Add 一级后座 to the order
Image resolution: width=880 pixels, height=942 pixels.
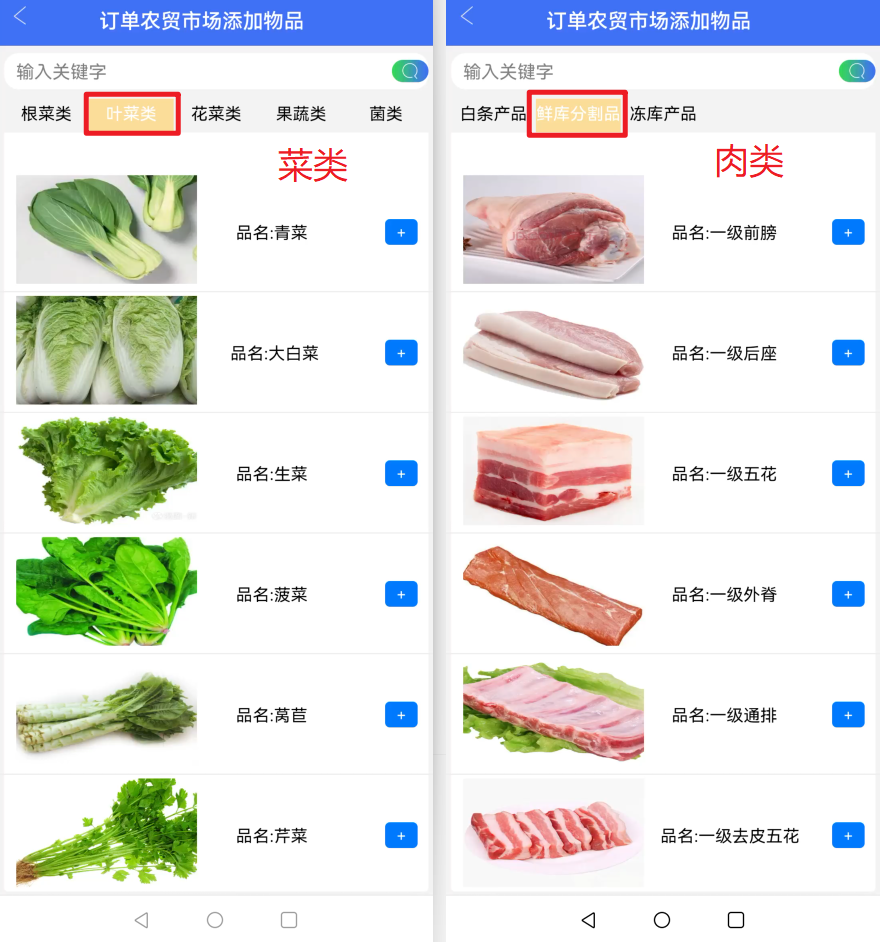pyautogui.click(x=848, y=353)
